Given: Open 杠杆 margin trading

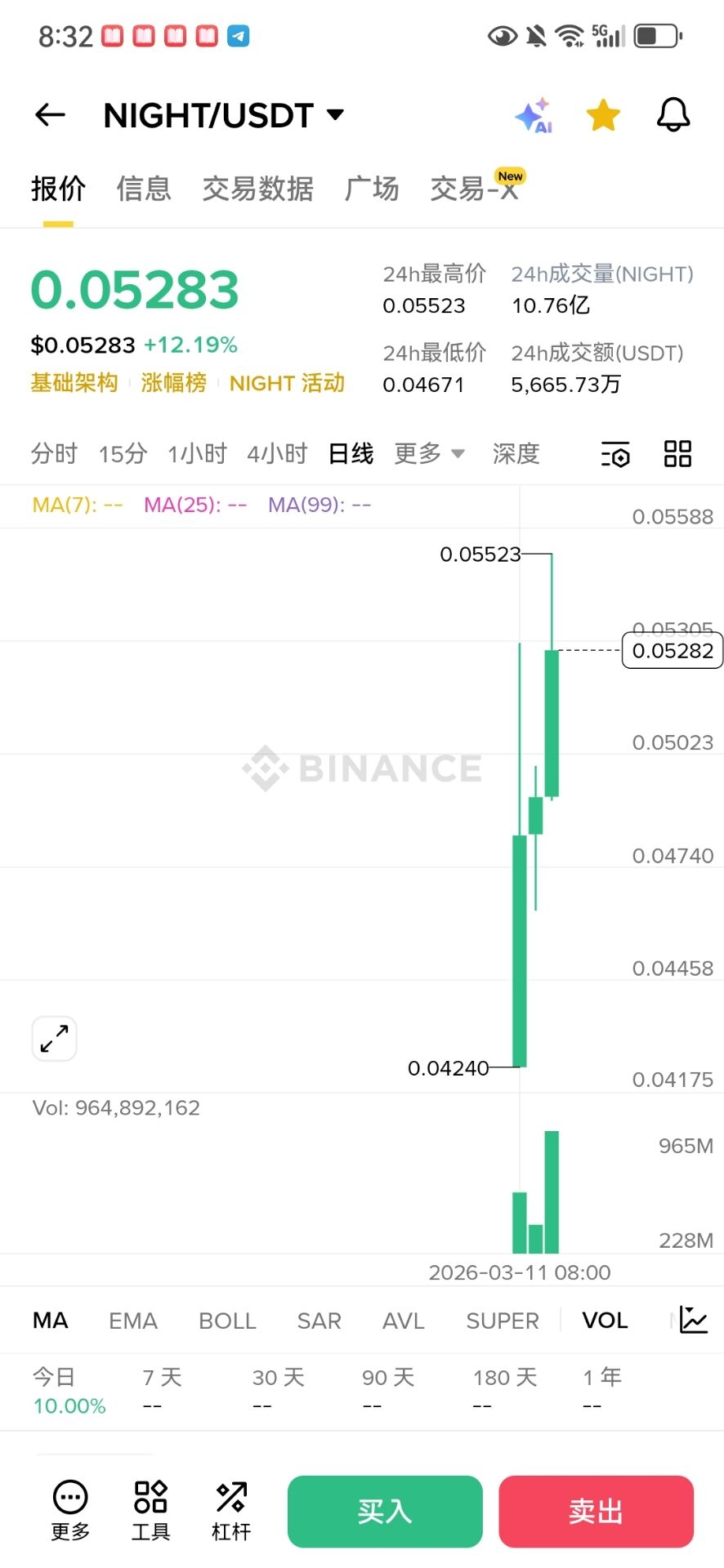Looking at the screenshot, I should tap(231, 1511).
